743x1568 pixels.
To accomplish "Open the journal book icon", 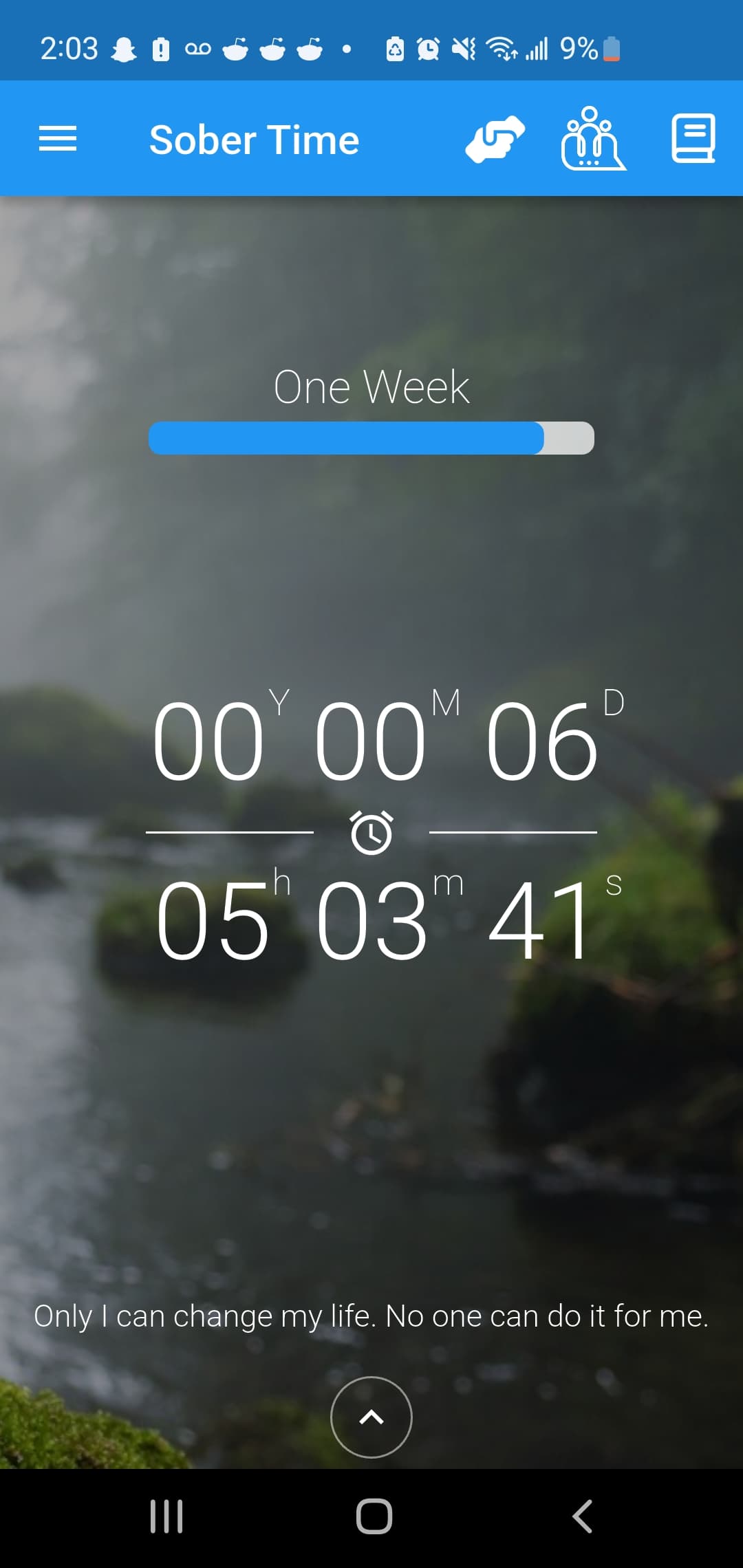I will (693, 138).
